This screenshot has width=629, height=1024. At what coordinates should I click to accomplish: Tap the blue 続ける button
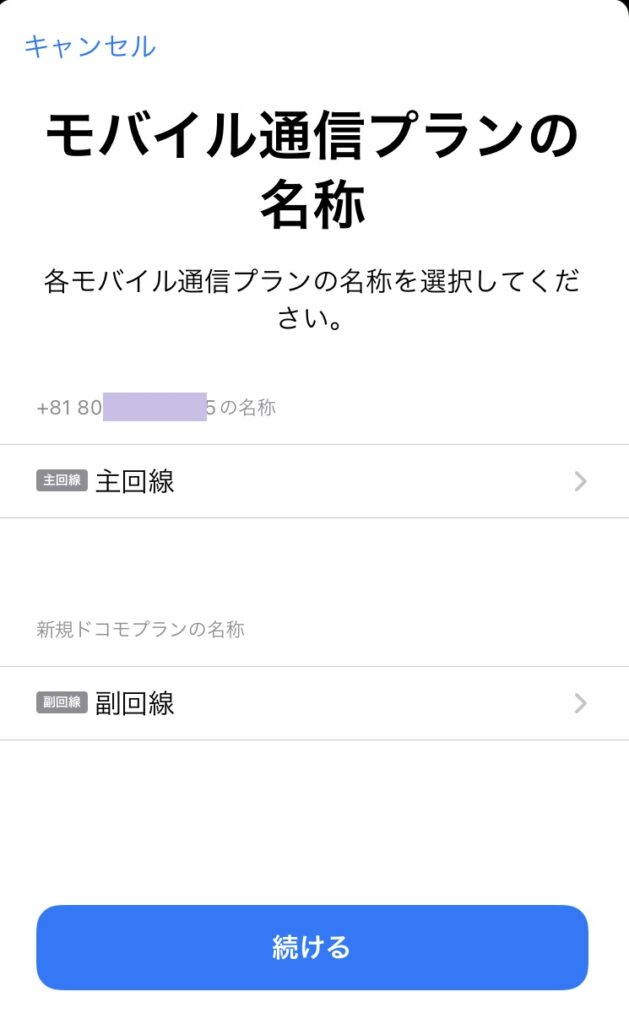312,947
